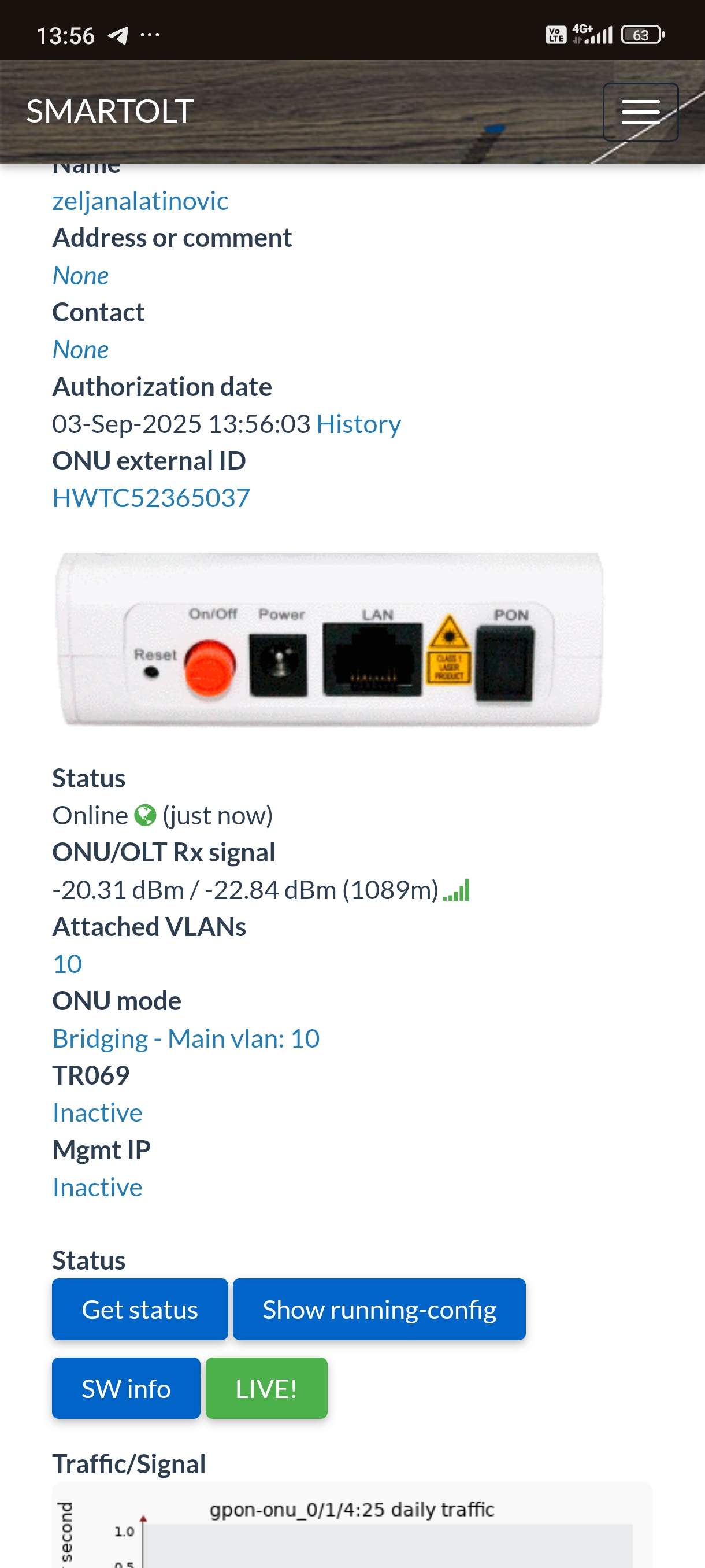Open SW info
The height and width of the screenshot is (1568, 705).
click(x=126, y=1388)
